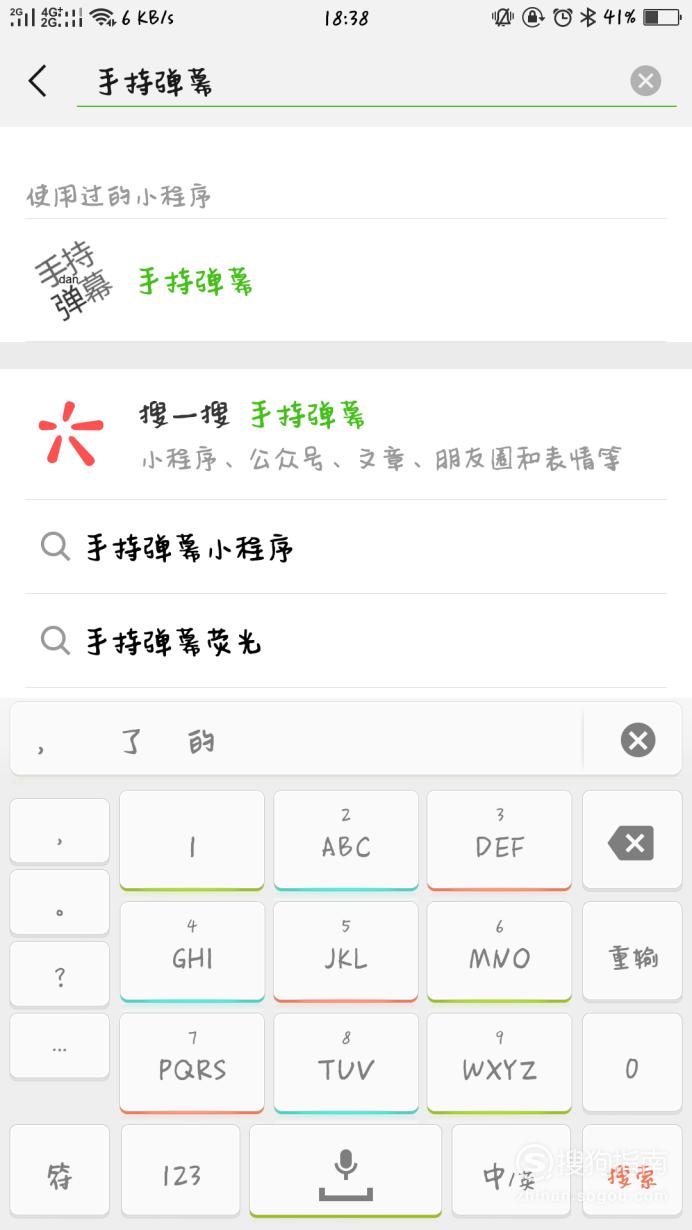Select the suggestion 手持弹幕荧光

[346, 641]
